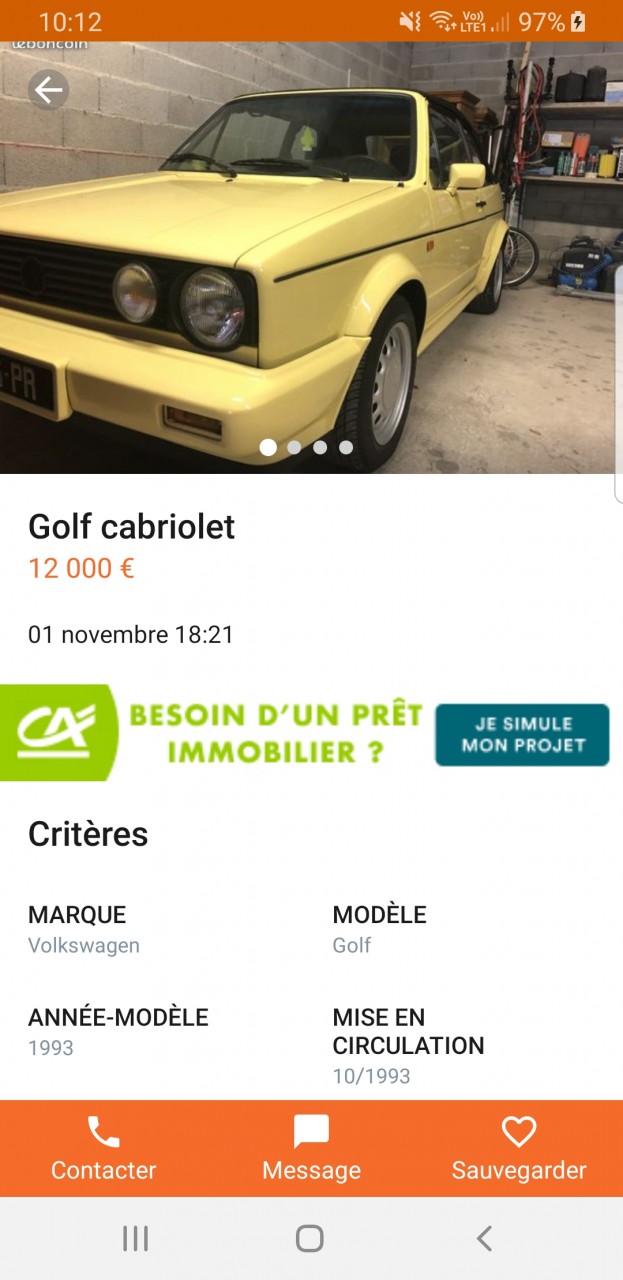Image resolution: width=623 pixels, height=1280 pixels.
Task: Go back using the arrow over the photo
Action: point(48,91)
